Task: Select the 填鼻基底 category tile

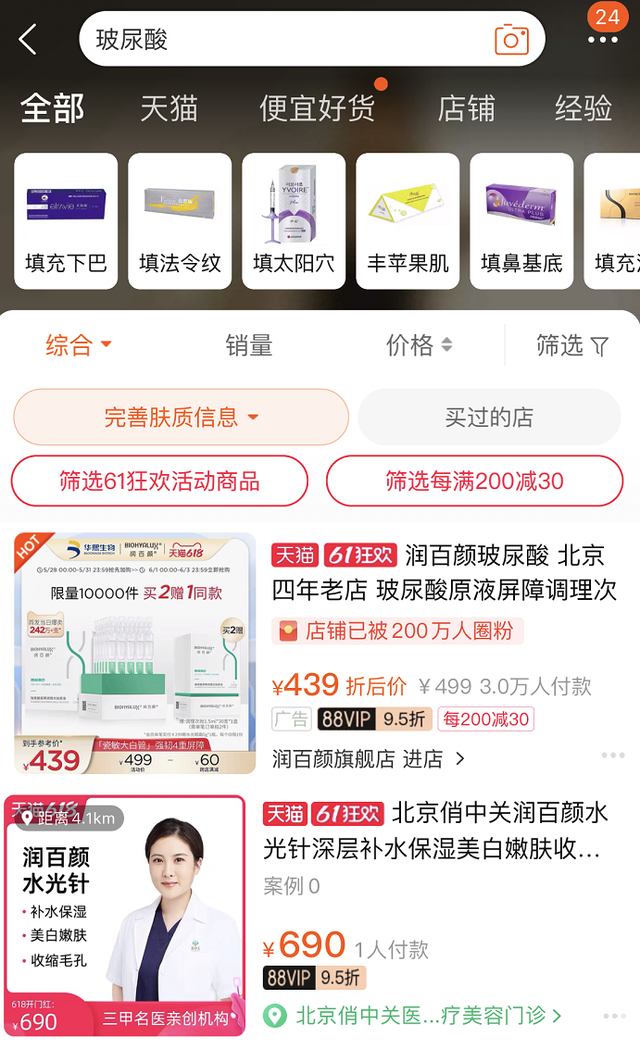Action: (x=522, y=221)
